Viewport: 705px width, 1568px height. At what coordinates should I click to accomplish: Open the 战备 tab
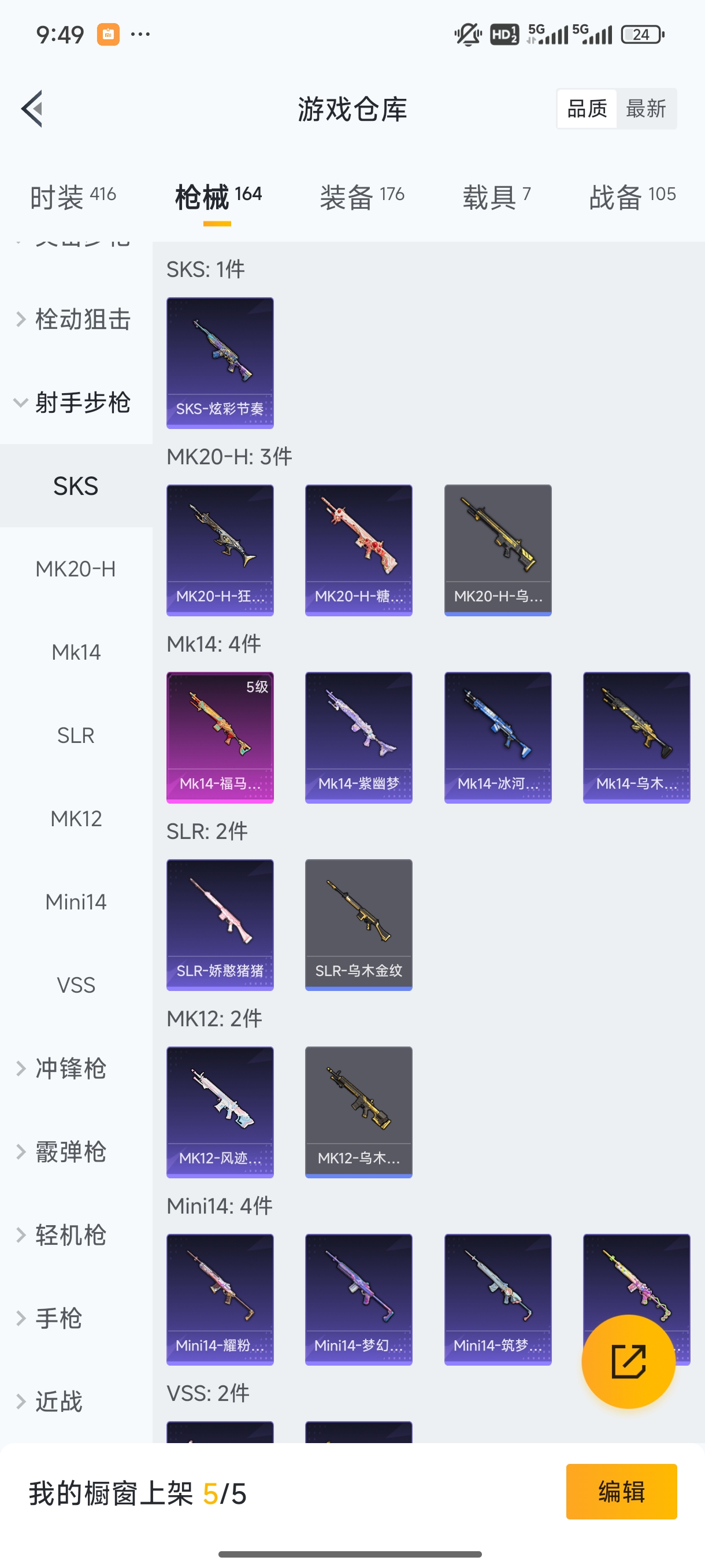click(632, 197)
